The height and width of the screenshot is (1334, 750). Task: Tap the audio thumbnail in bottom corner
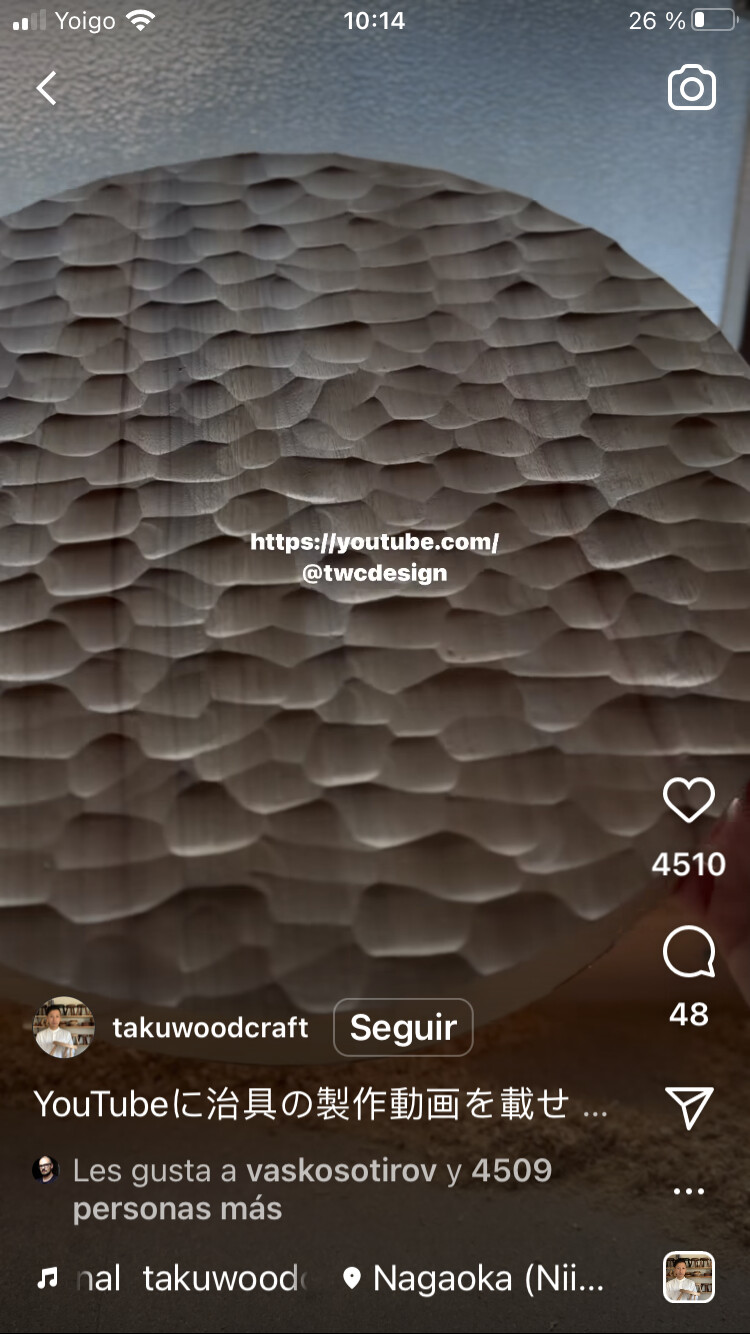pyautogui.click(x=689, y=1277)
